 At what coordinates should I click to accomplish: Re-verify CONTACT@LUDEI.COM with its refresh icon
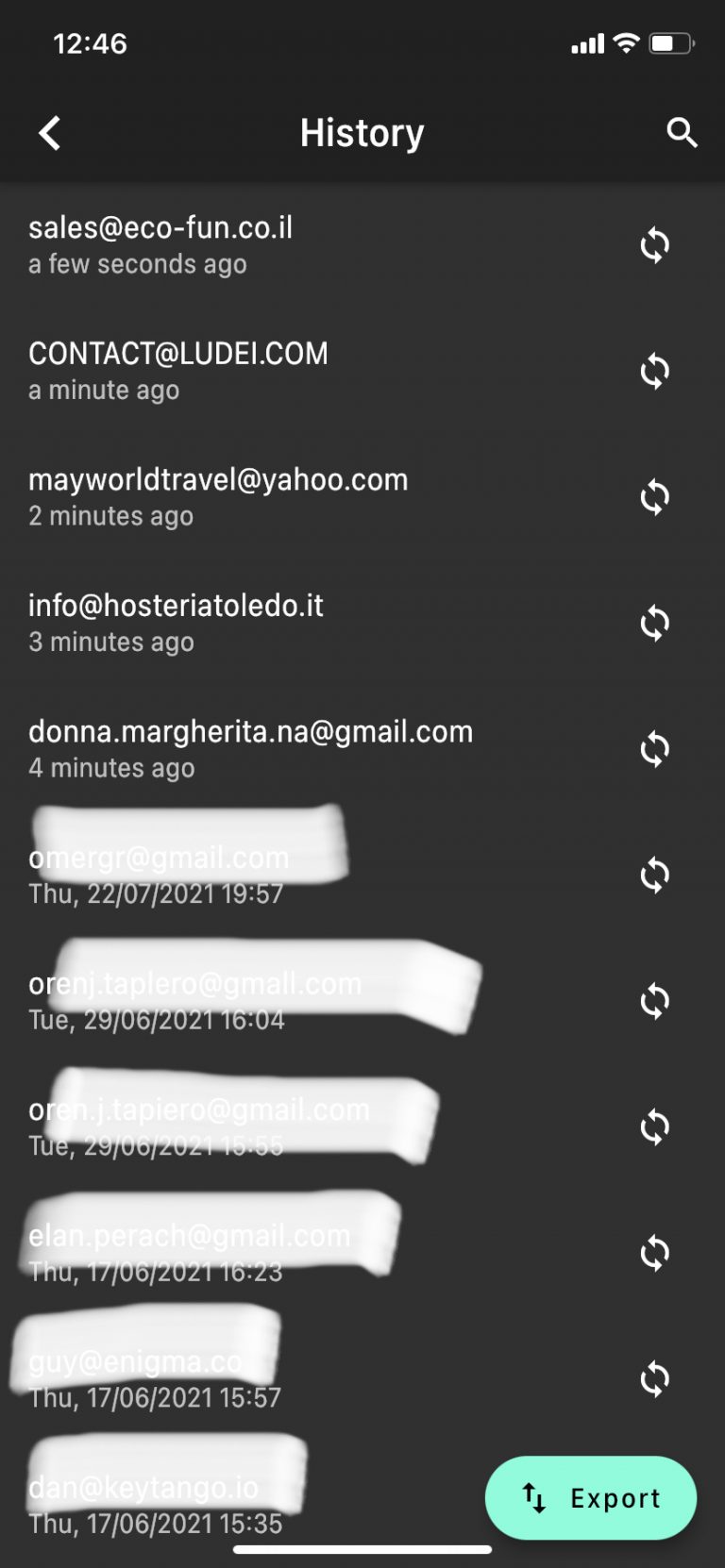click(654, 371)
